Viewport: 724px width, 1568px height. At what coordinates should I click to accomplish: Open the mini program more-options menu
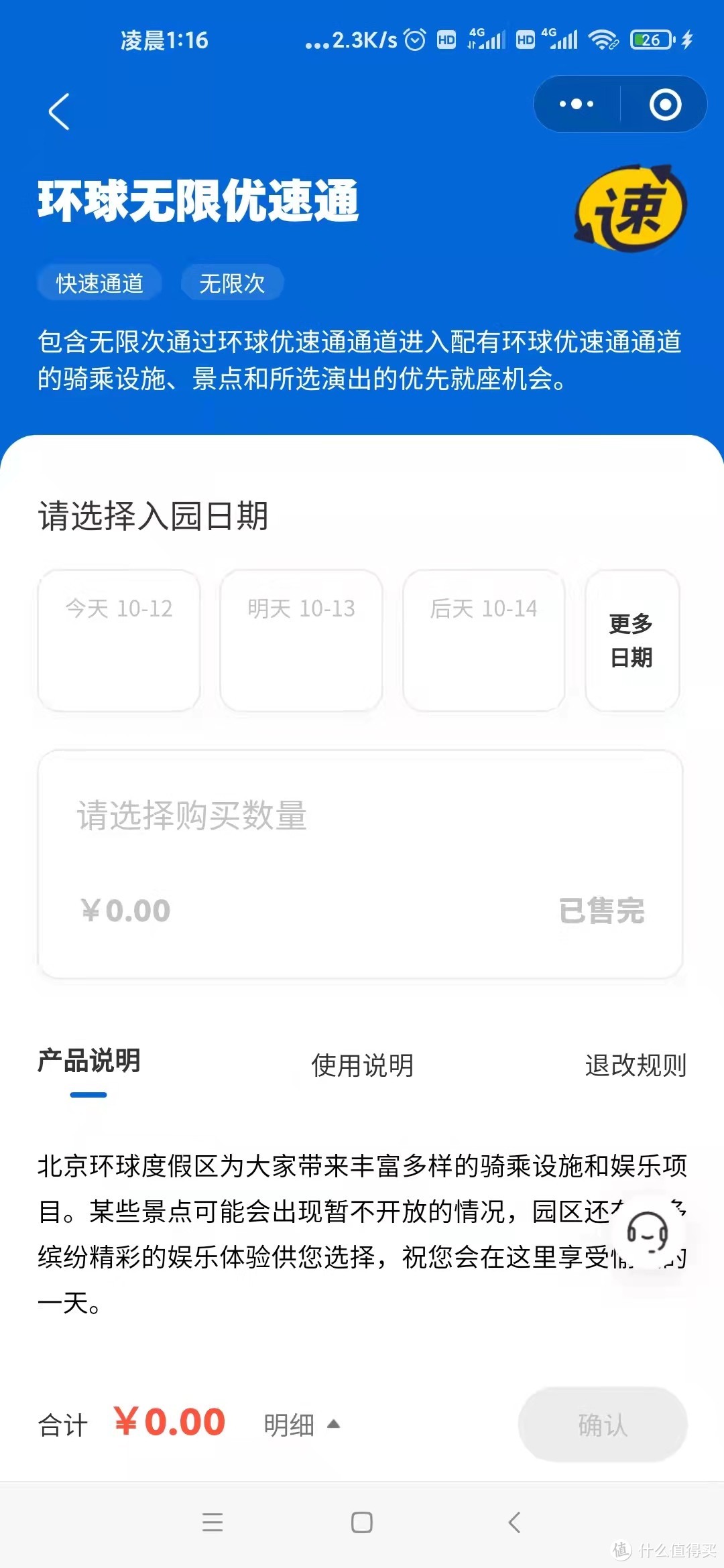pyautogui.click(x=577, y=104)
